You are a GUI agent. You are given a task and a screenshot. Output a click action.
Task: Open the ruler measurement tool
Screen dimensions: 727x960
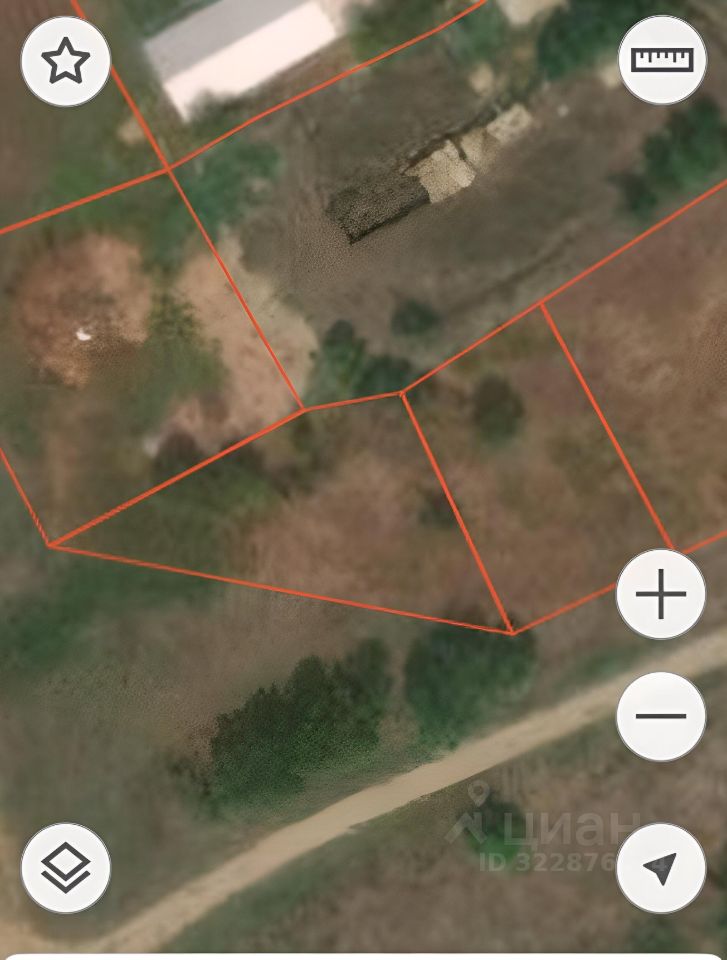662,59
